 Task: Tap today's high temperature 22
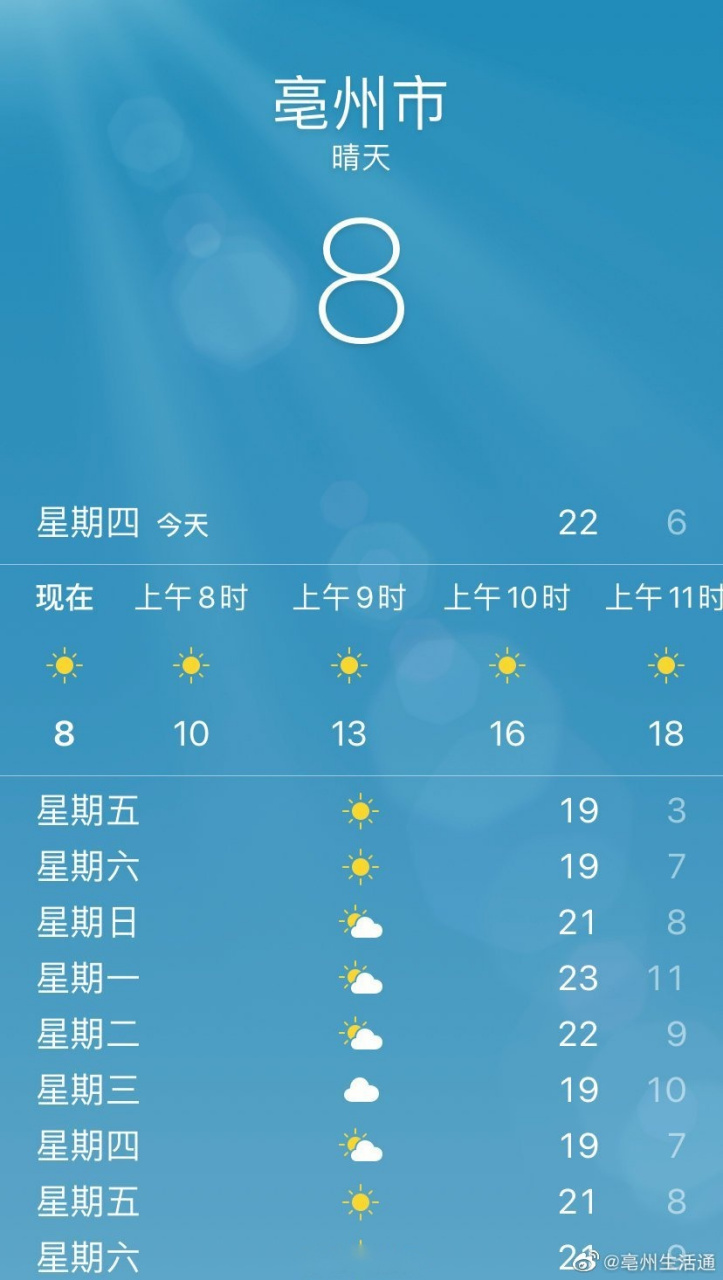[578, 523]
